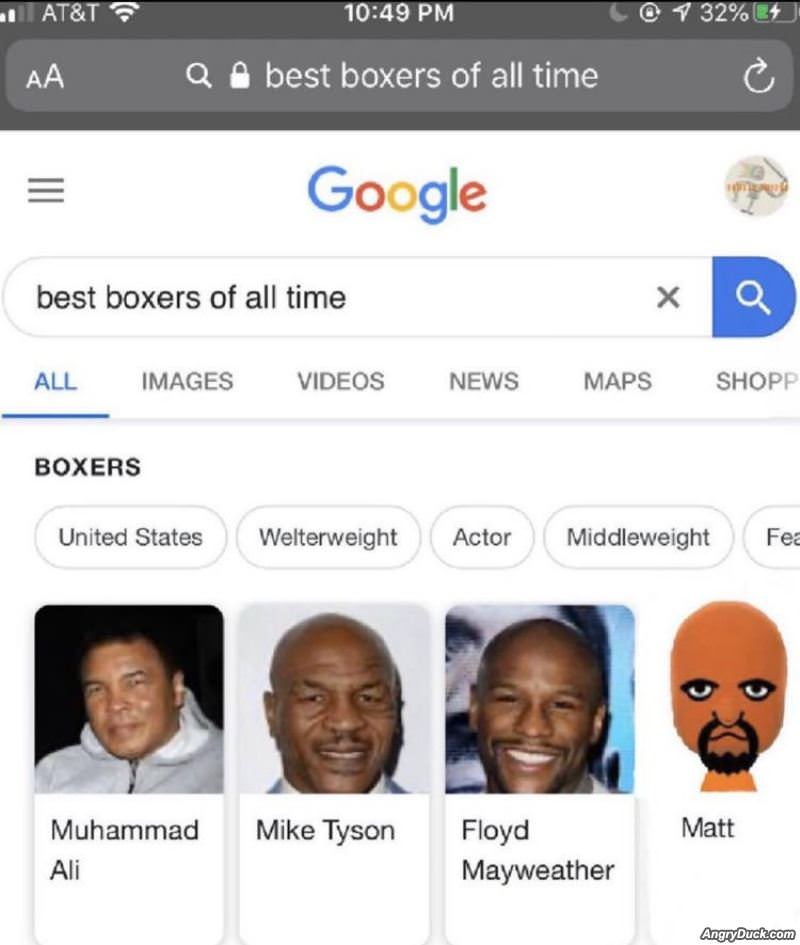Switch to the Maps tab
Image resolution: width=800 pixels, height=945 pixels.
[x=617, y=381]
